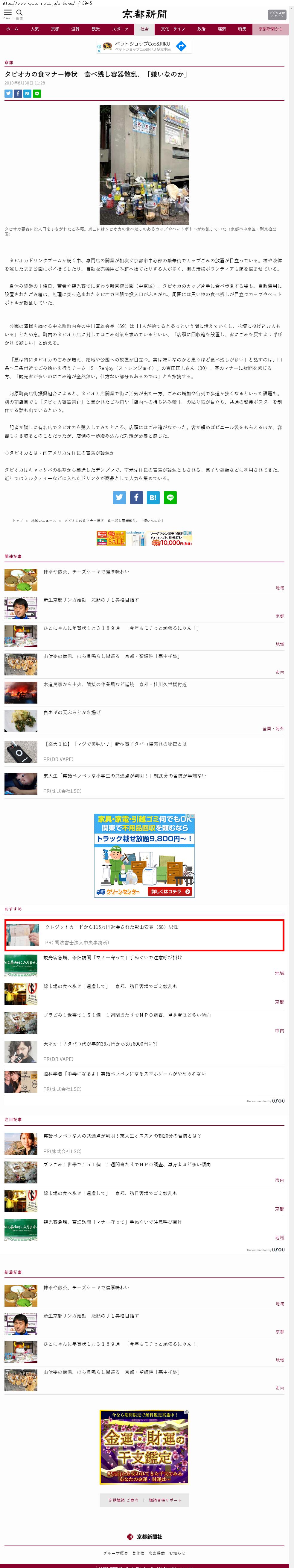Screen dimensions: 294x1568
Task: Tap the デジタル版ログイン button
Action: (277, 15)
